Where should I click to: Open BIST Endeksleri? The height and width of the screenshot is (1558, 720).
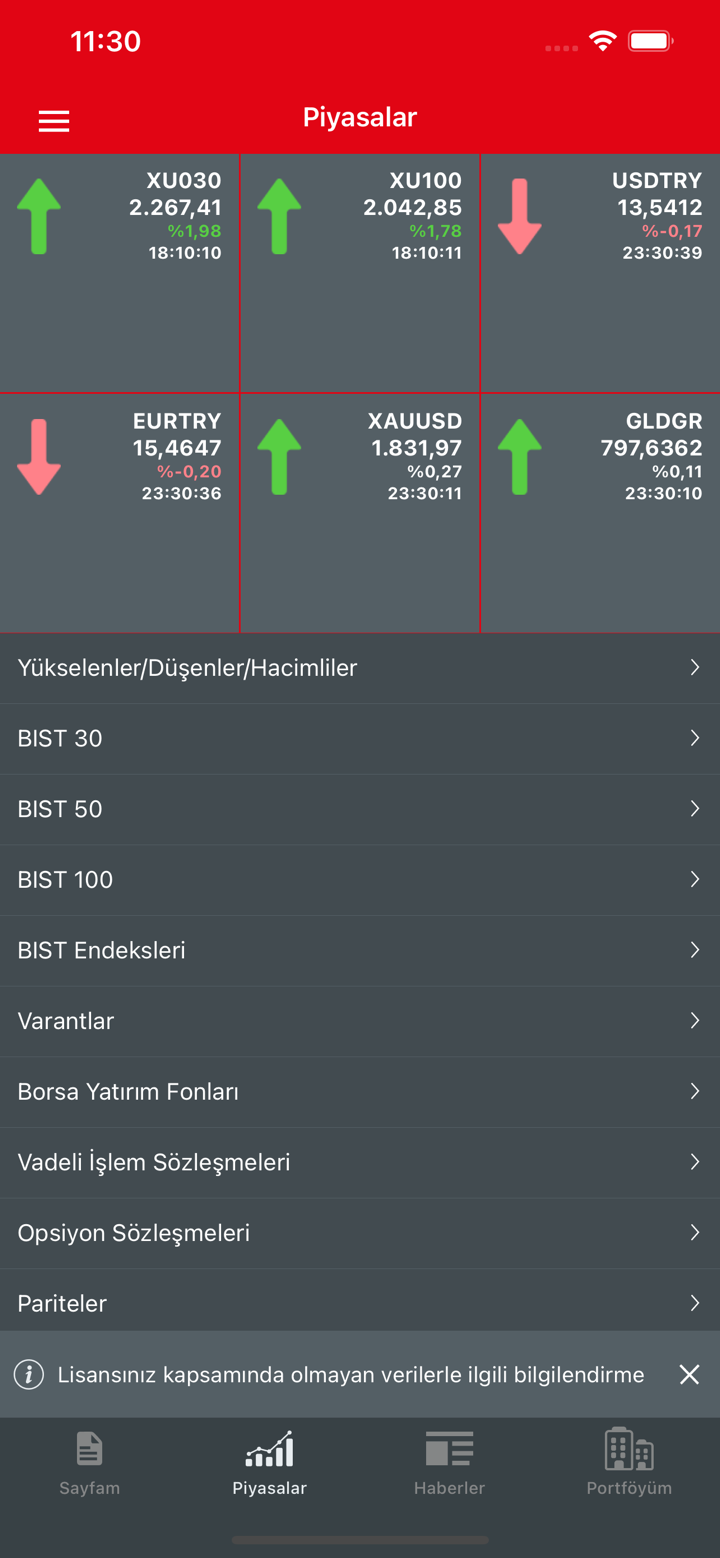point(360,951)
